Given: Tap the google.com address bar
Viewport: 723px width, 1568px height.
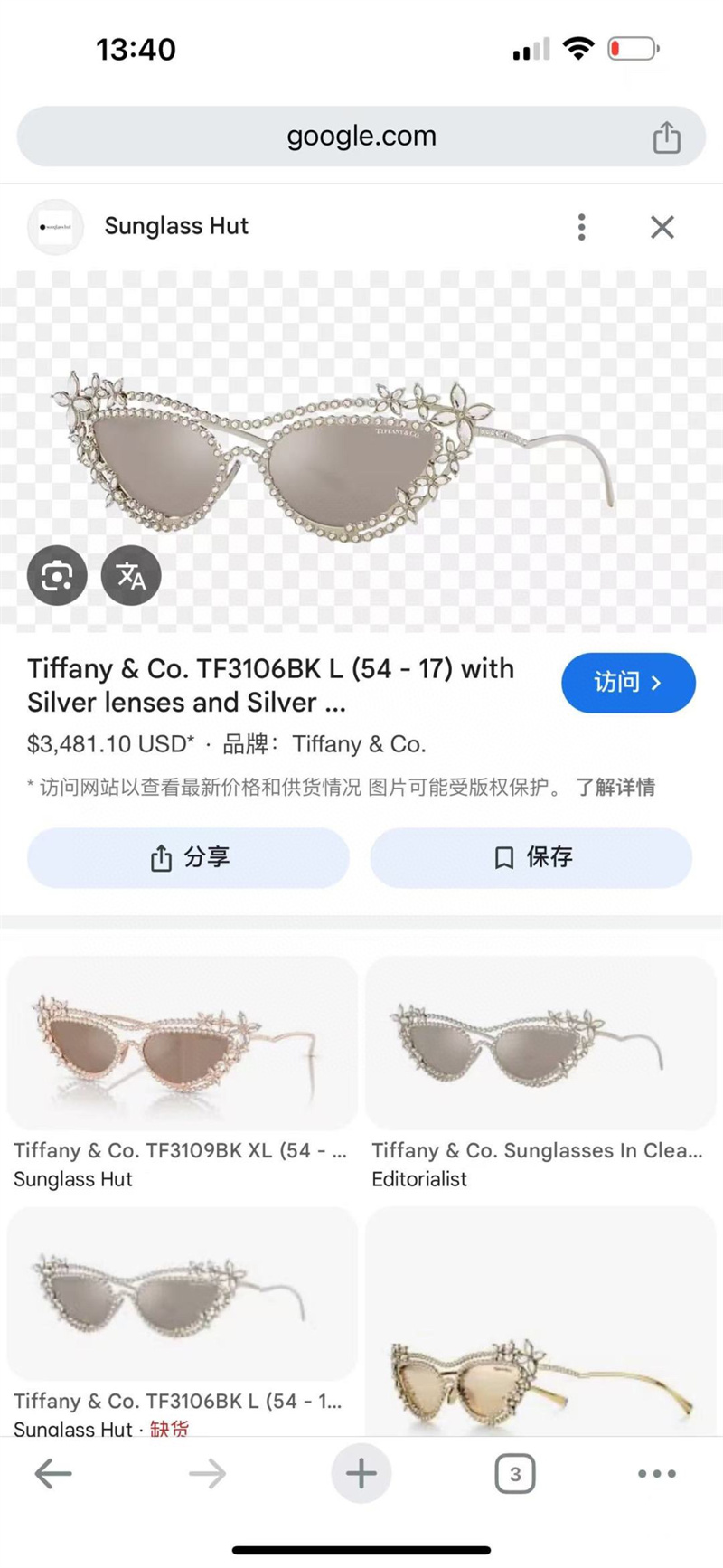Looking at the screenshot, I should point(361,137).
